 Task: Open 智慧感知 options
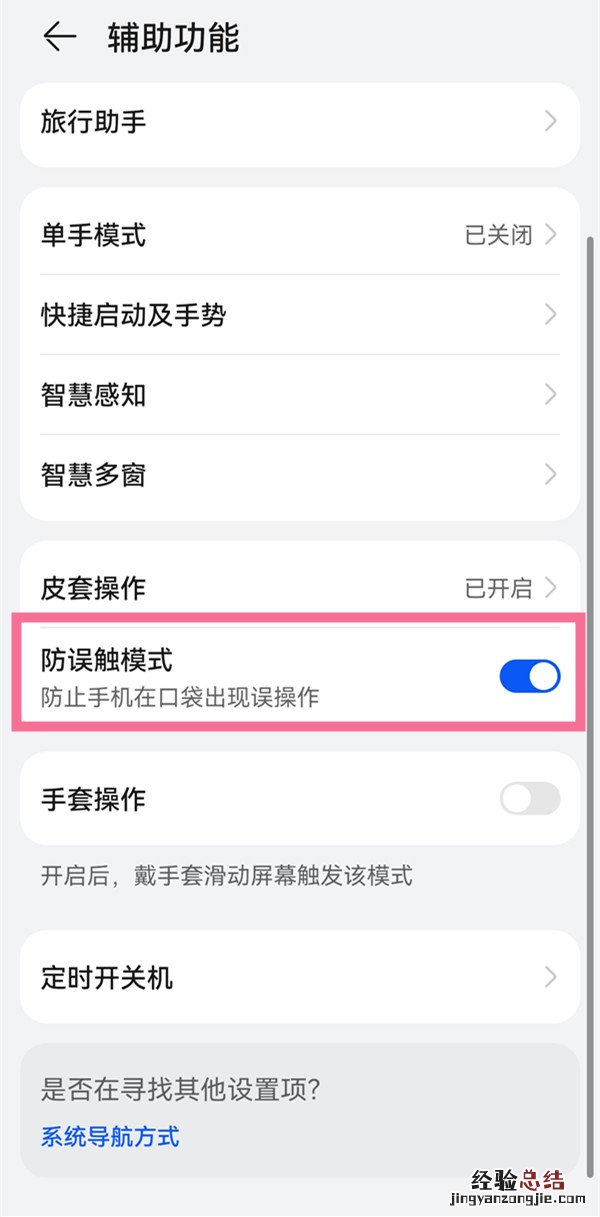(x=299, y=395)
